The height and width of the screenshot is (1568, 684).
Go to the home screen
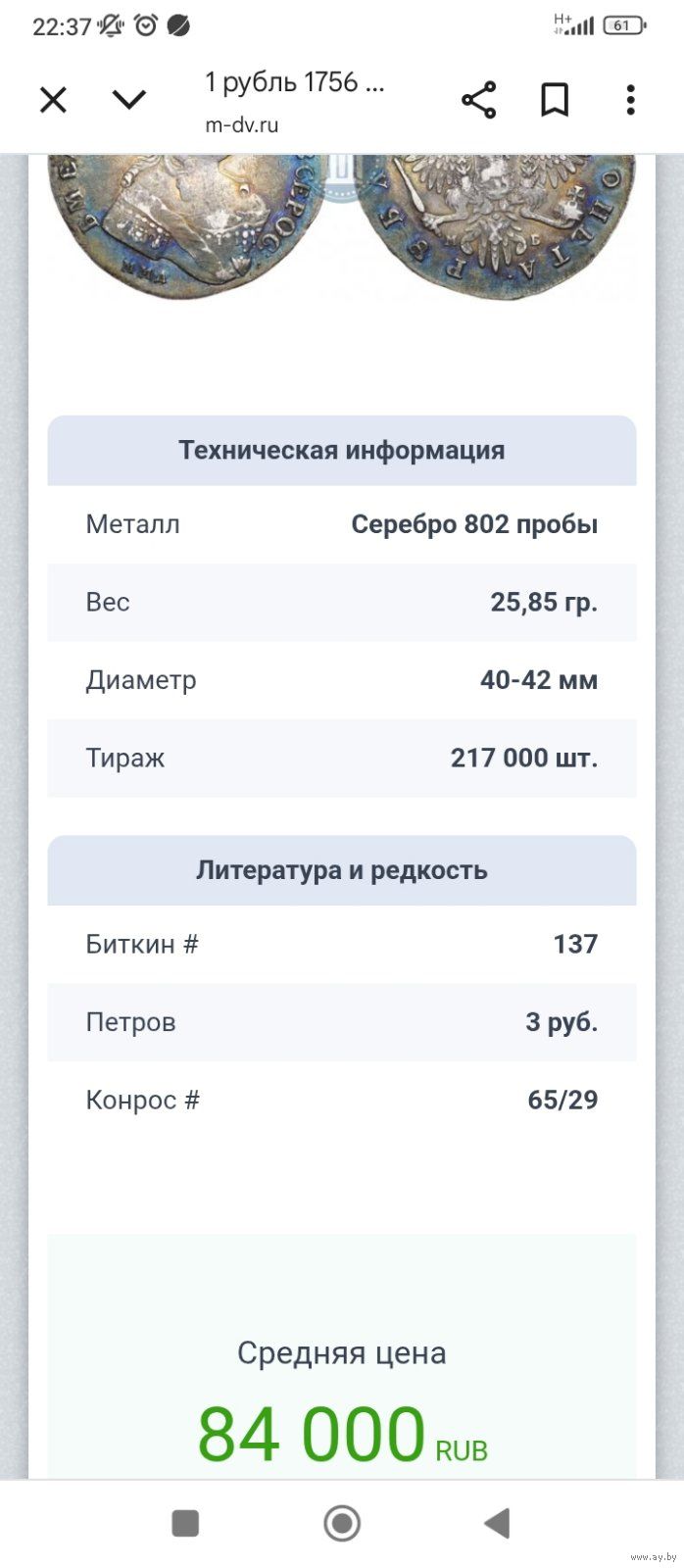tap(342, 1523)
